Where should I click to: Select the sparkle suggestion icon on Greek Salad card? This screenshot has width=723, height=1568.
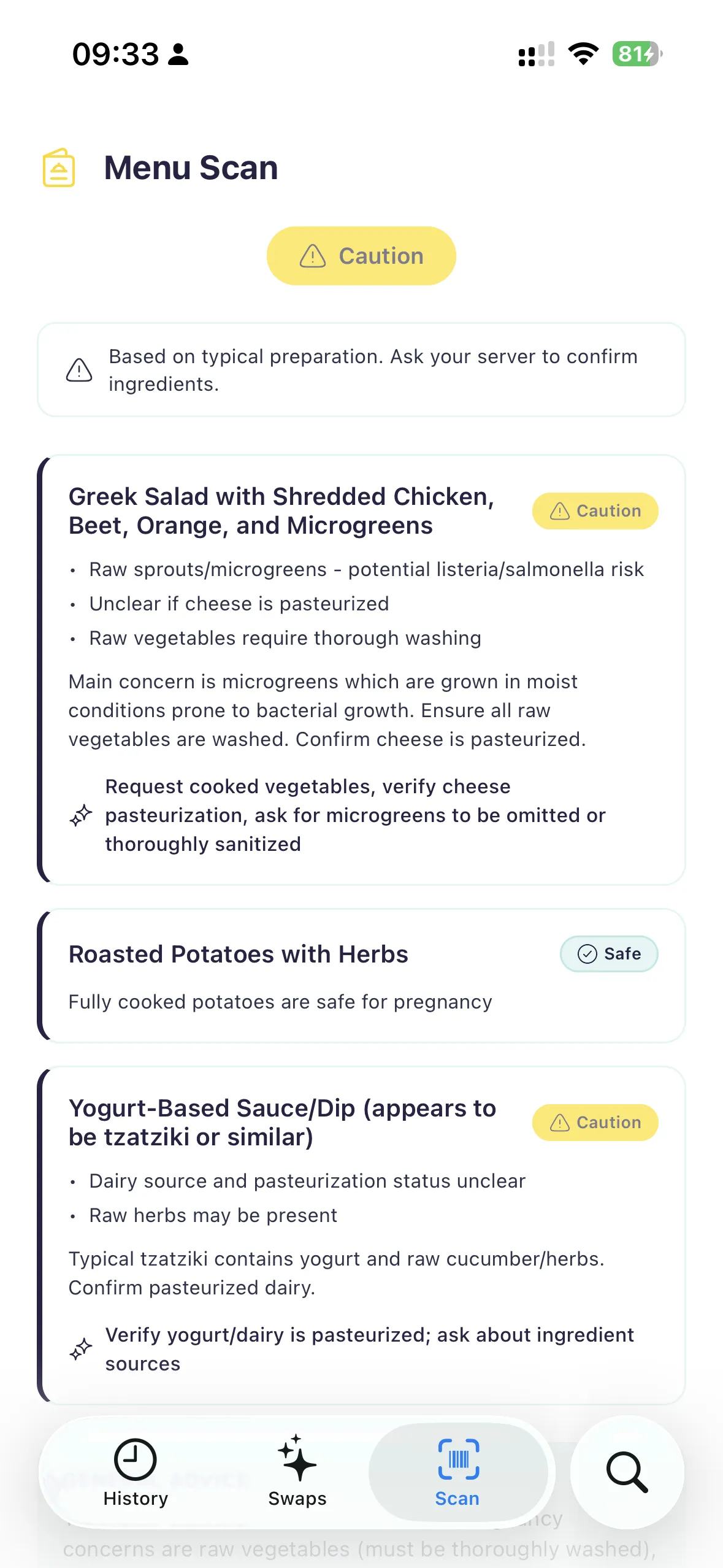click(80, 815)
